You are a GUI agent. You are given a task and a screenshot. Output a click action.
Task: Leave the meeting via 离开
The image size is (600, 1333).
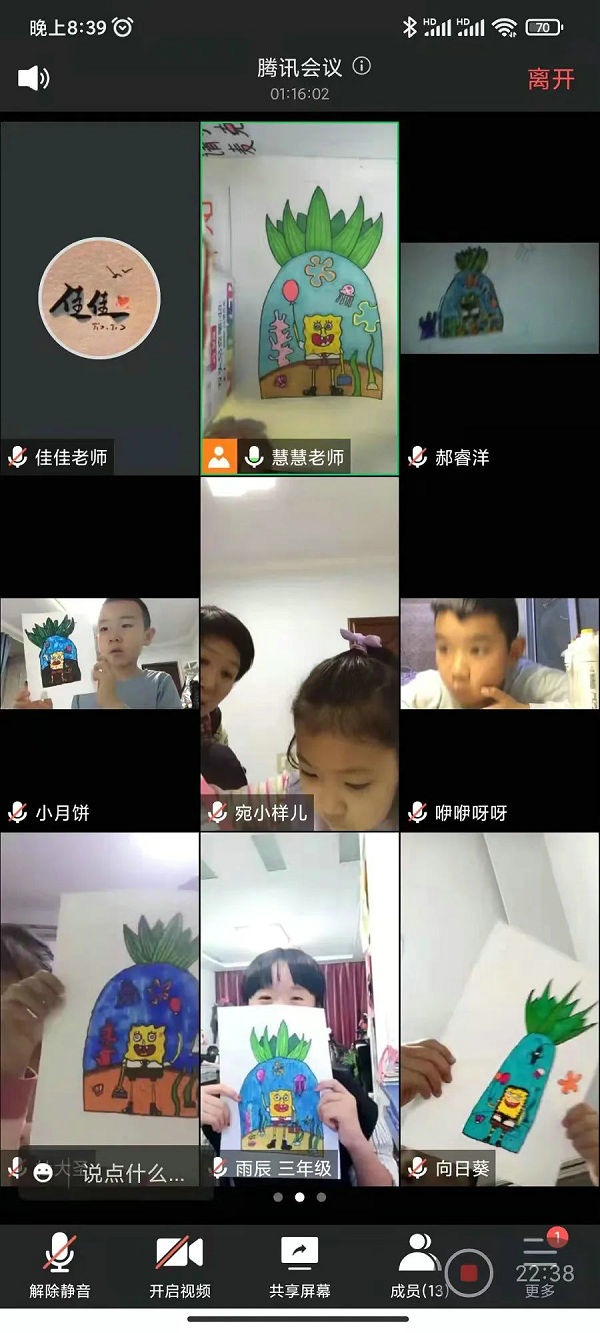551,79
